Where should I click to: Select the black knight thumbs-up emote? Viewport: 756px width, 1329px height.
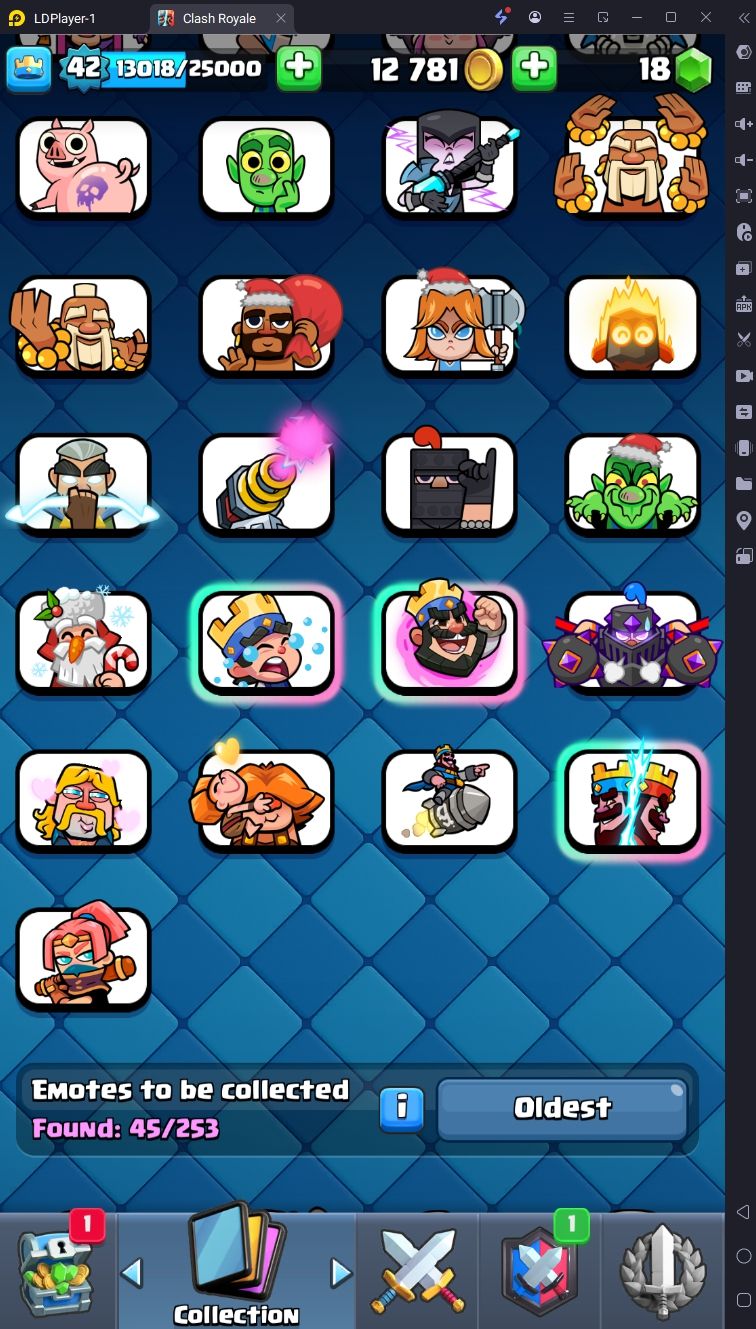pyautogui.click(x=449, y=483)
